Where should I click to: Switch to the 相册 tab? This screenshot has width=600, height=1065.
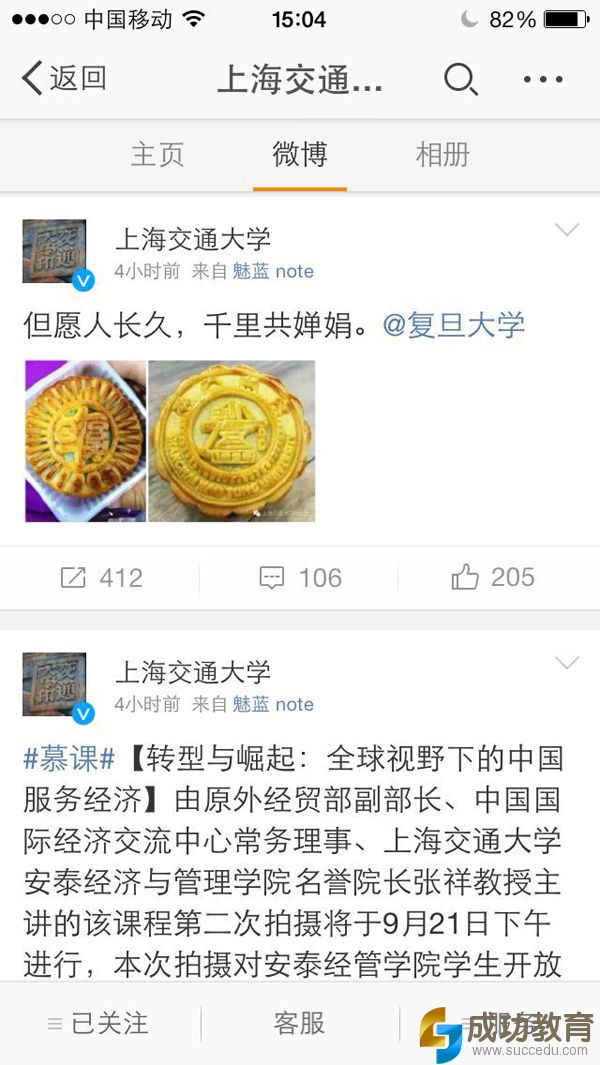[x=442, y=155]
